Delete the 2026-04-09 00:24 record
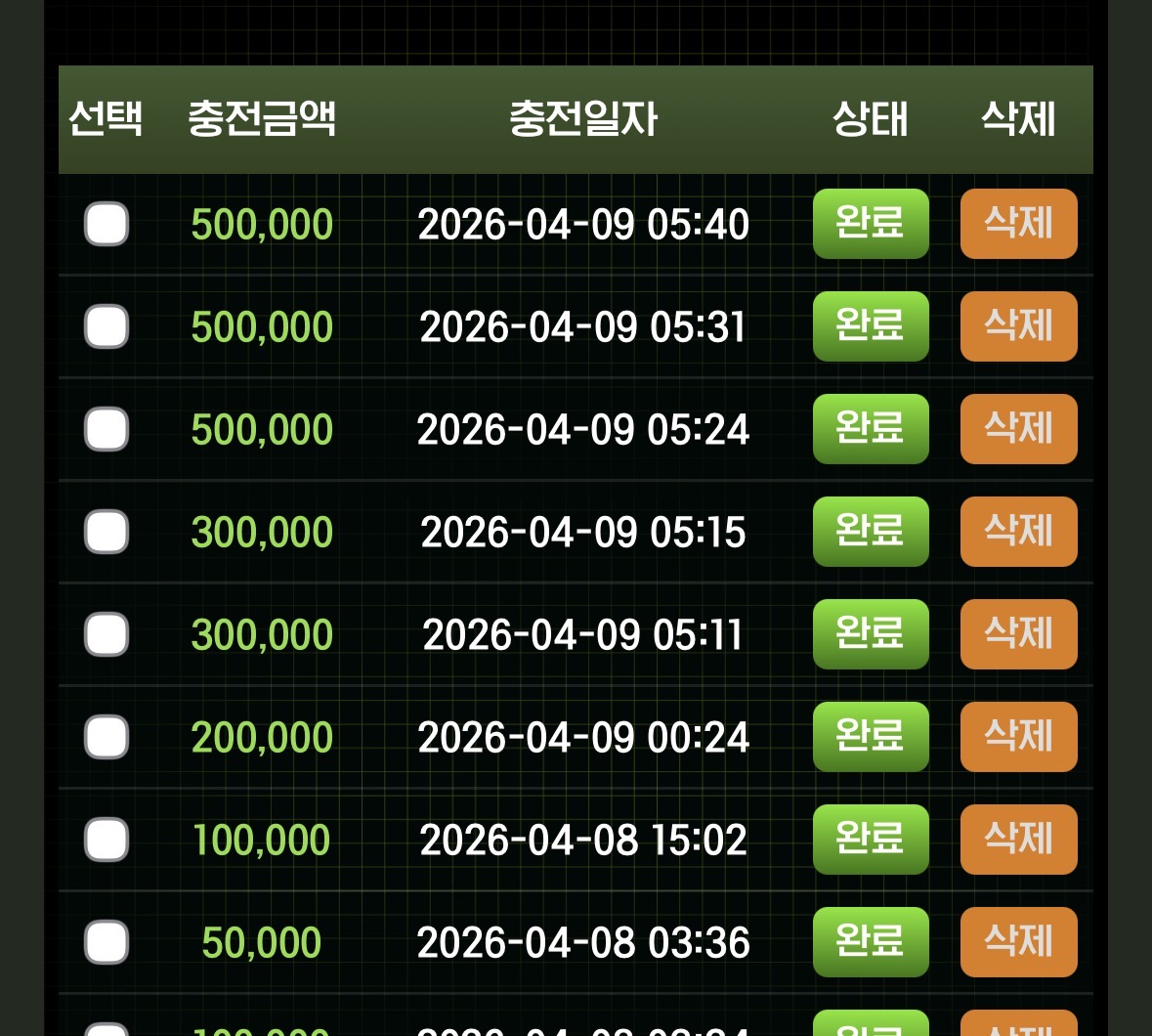 click(1018, 737)
